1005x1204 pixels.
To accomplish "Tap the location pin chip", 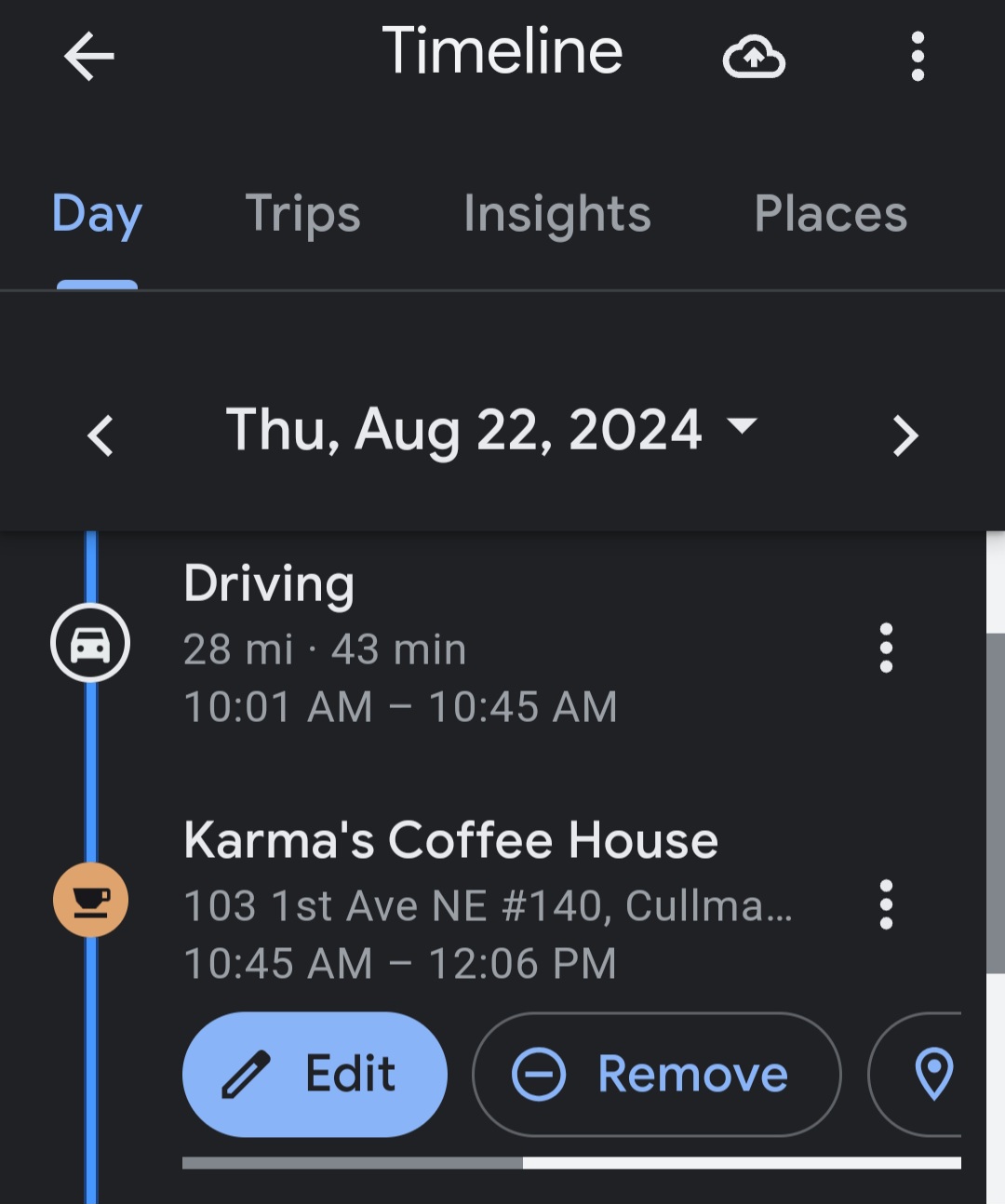I will point(933,1074).
